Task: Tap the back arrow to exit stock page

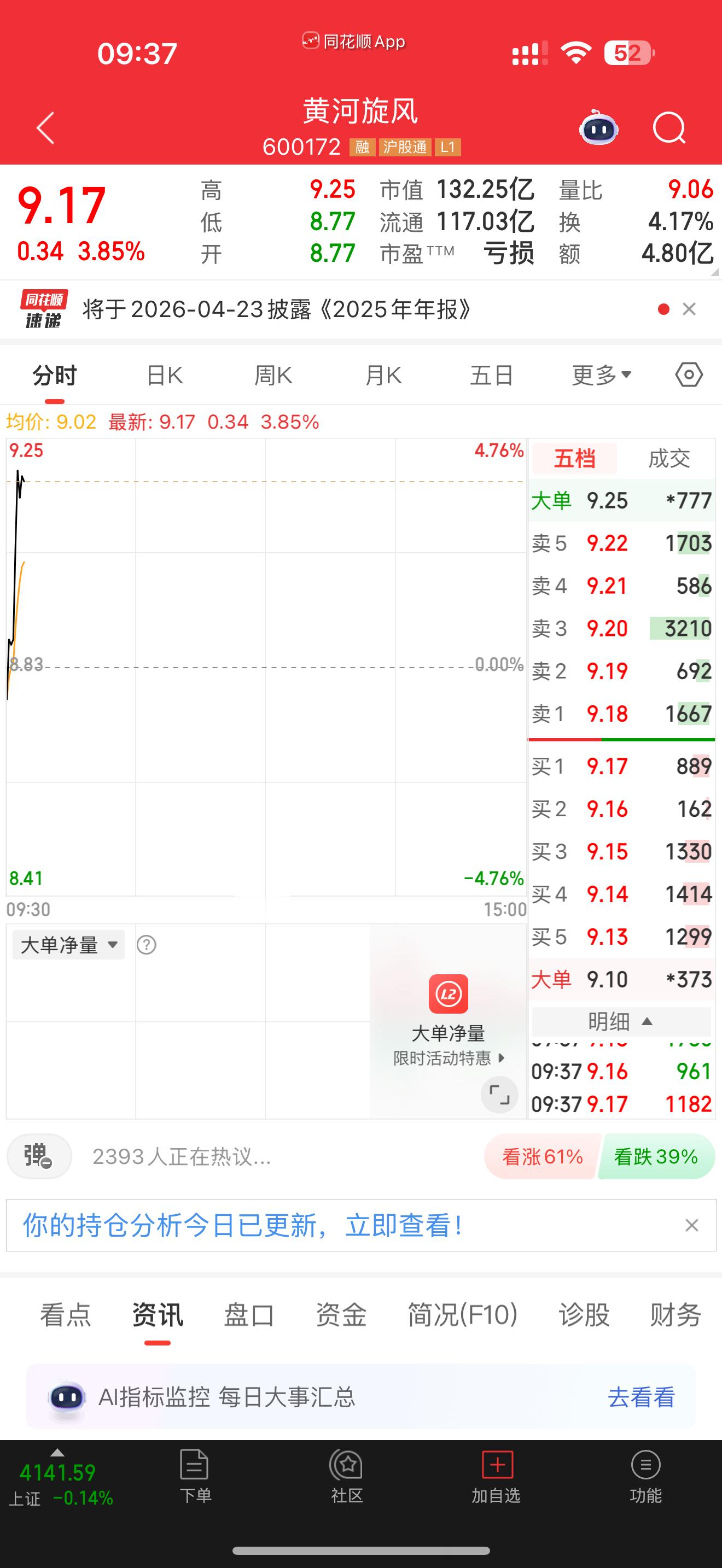Action: 44,128
